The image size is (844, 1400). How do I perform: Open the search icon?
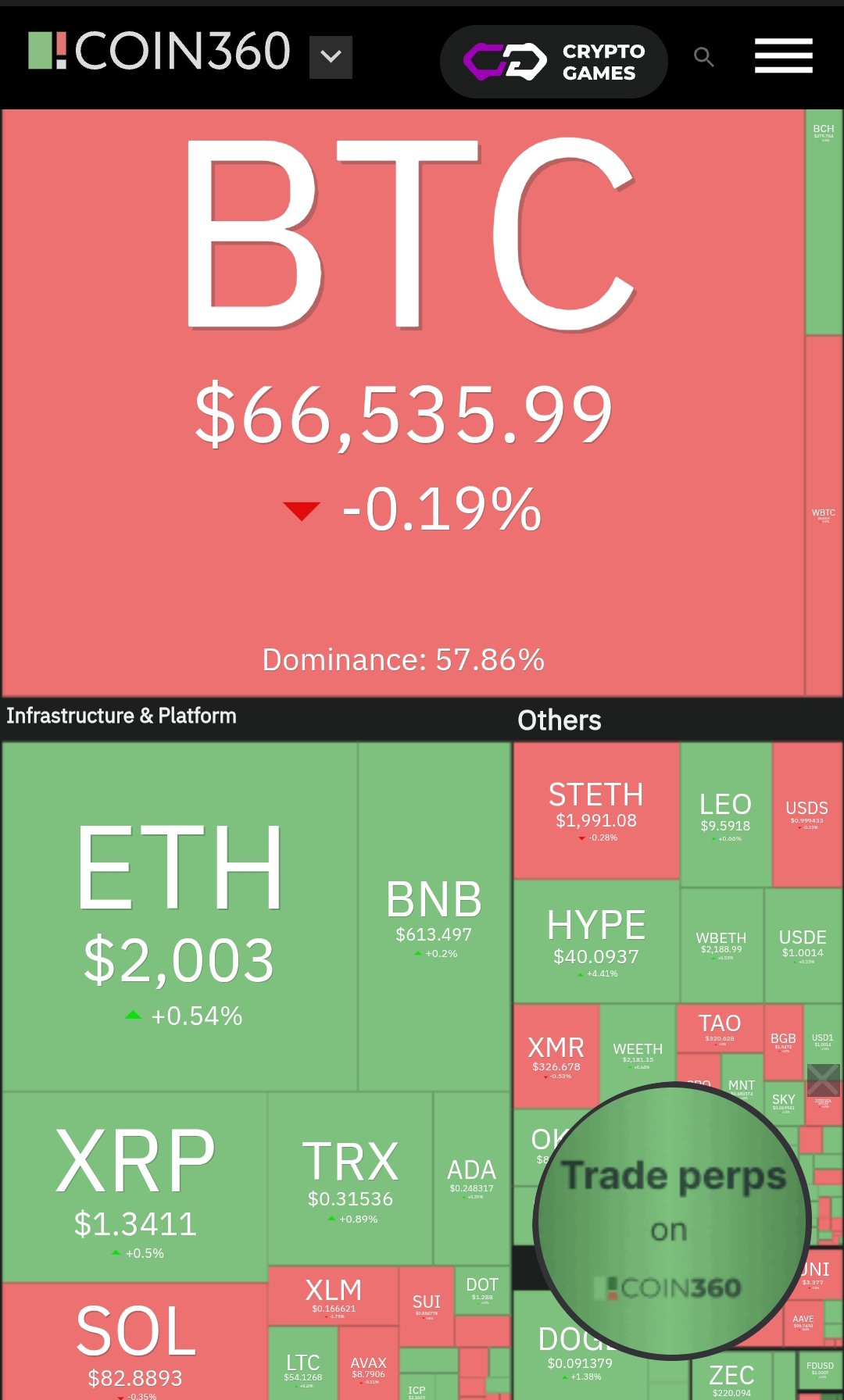pyautogui.click(x=703, y=56)
